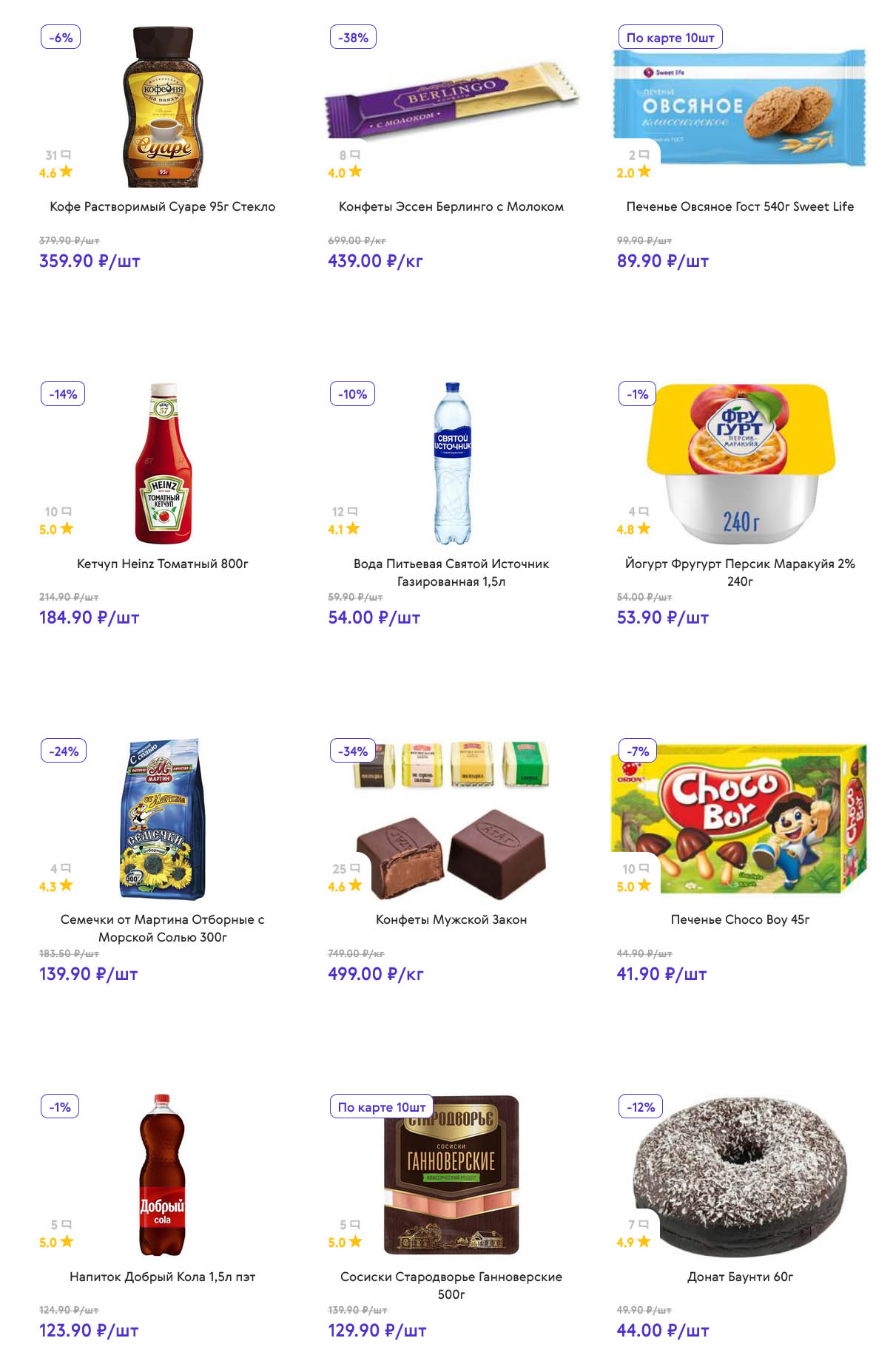The width and height of the screenshot is (893, 1372).
Task: Open Йогурт Фругурт Персик Маракуйя 240г card
Action: coord(739,571)
